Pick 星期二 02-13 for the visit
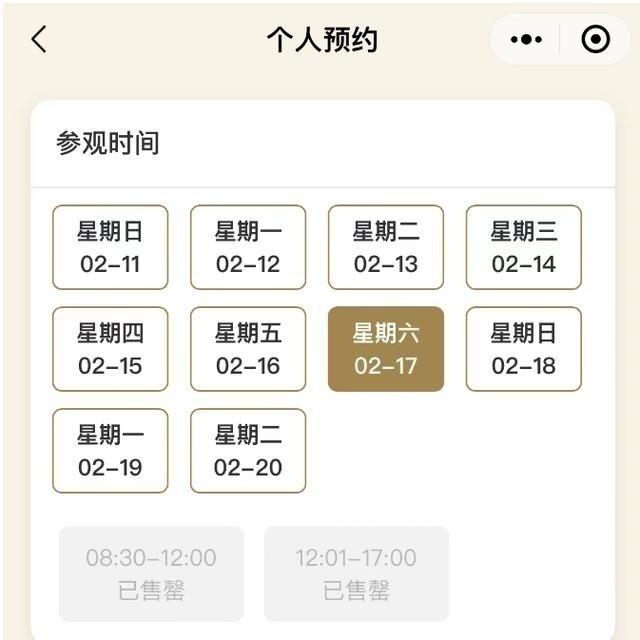Screen dimensions: 640x640 click(x=386, y=248)
